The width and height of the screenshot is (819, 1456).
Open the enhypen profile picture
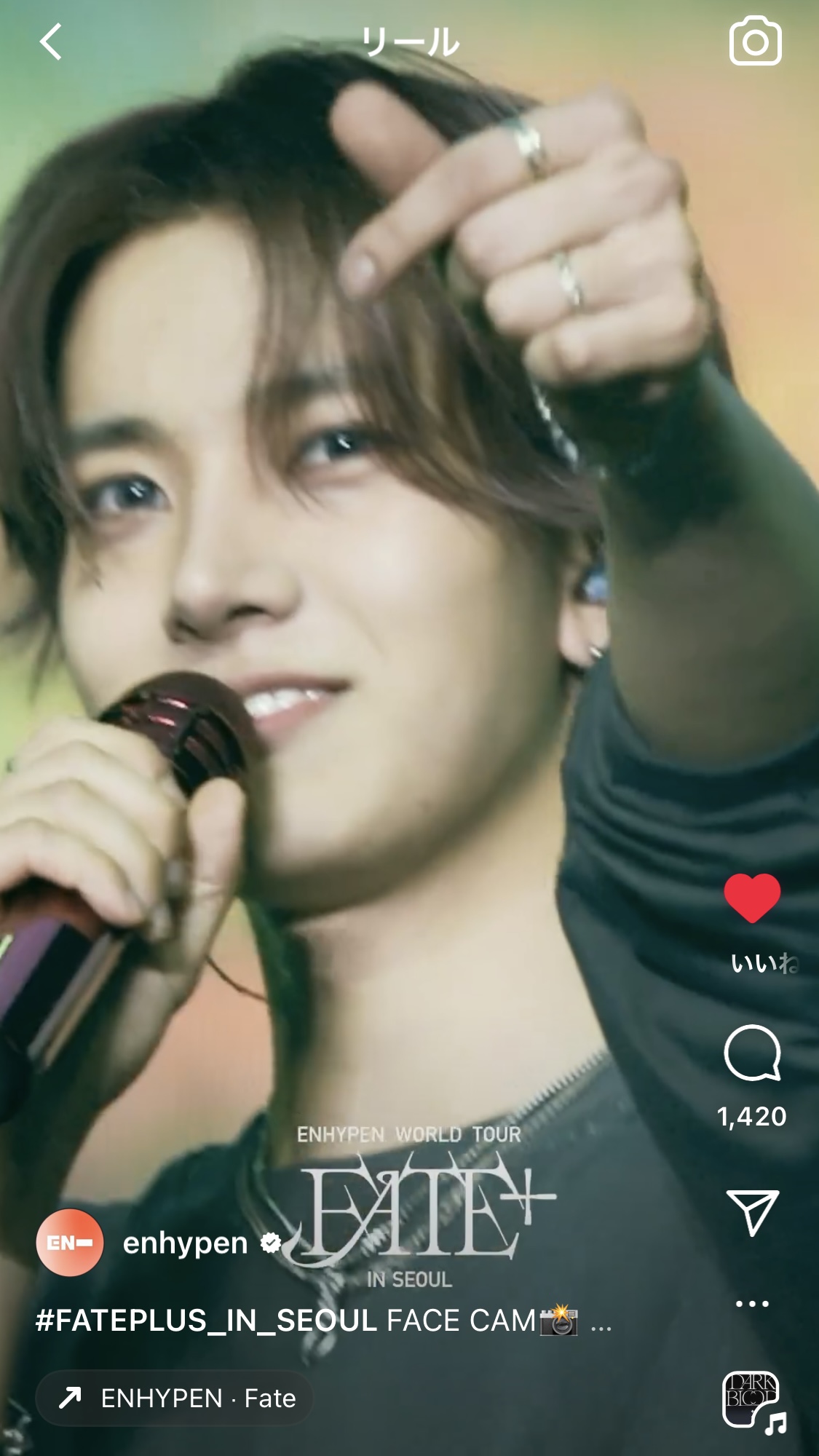(70, 1243)
